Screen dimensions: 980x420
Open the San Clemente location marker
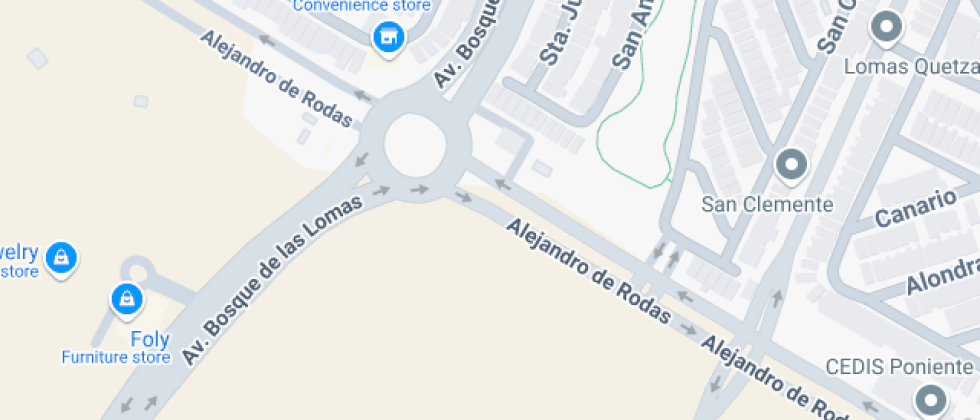[x=791, y=165]
